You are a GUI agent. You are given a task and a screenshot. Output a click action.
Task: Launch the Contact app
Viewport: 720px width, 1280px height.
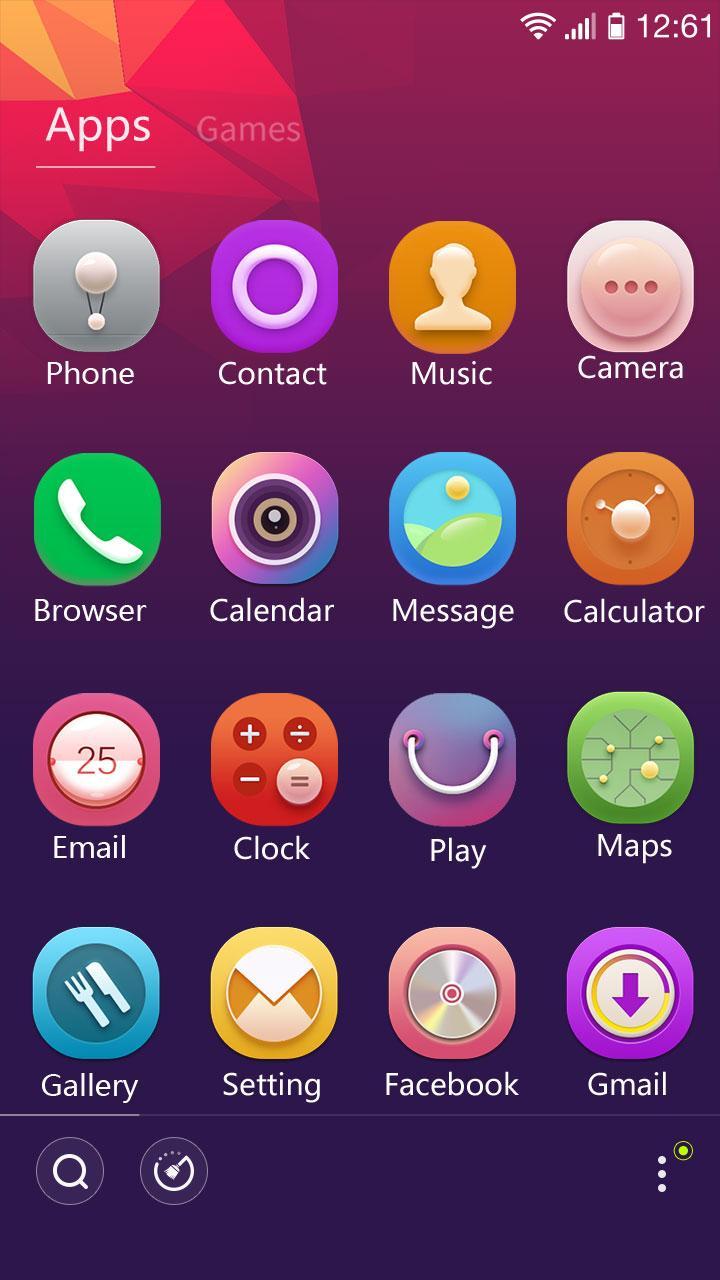(x=272, y=287)
